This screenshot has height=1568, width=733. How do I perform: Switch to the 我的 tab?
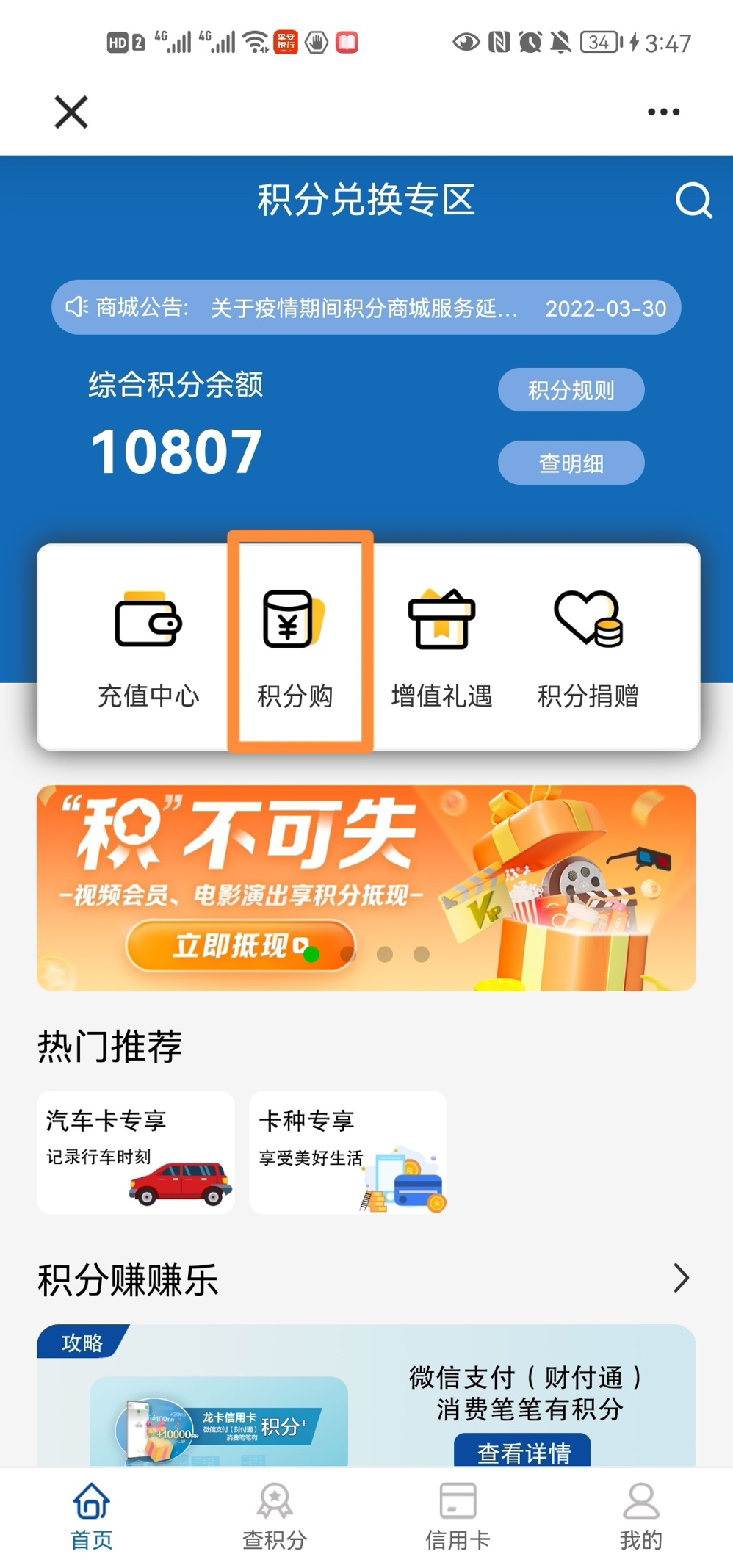tap(640, 1517)
